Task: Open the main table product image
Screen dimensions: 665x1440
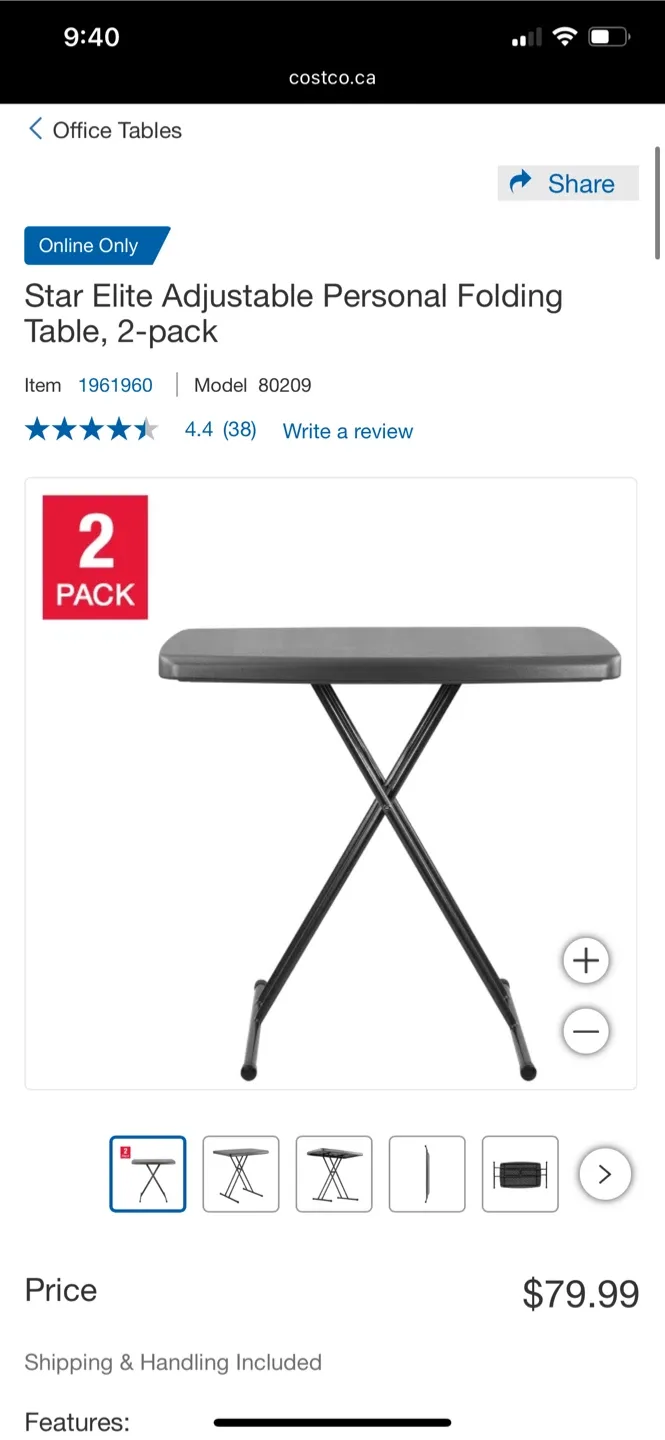Action: (x=330, y=800)
